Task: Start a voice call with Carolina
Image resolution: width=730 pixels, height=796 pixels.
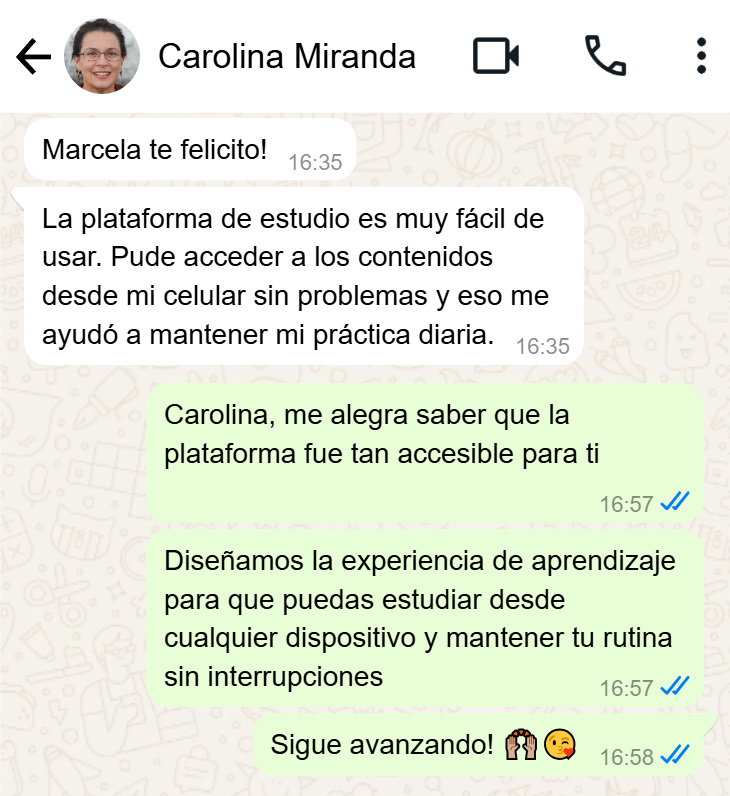Action: (605, 56)
